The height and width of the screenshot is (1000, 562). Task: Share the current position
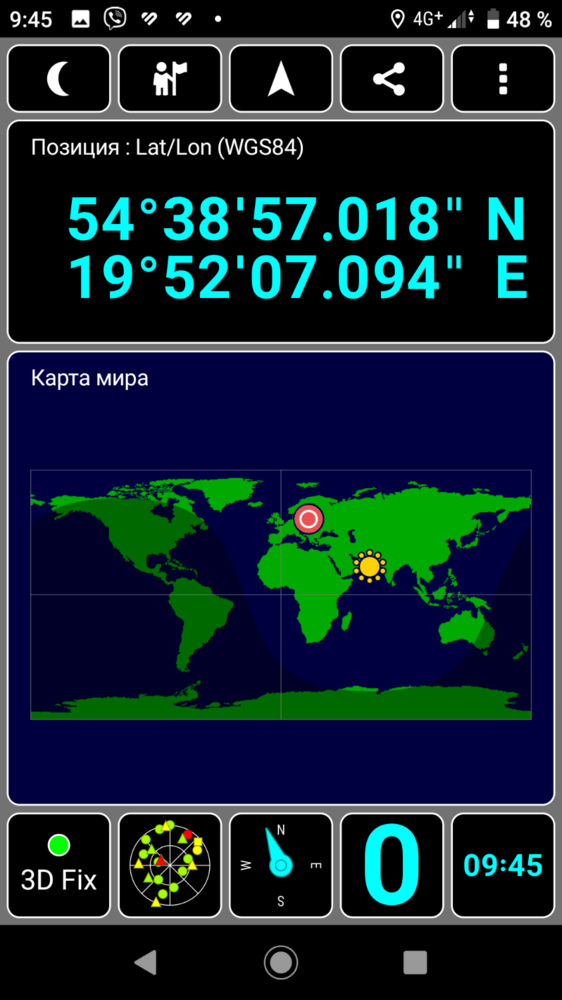tap(392, 78)
